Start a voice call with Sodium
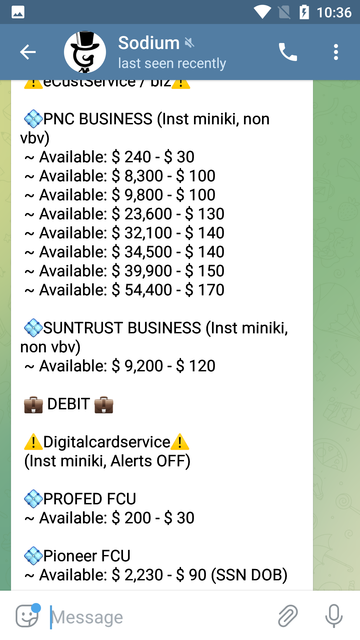360x640 pixels. coord(288,52)
